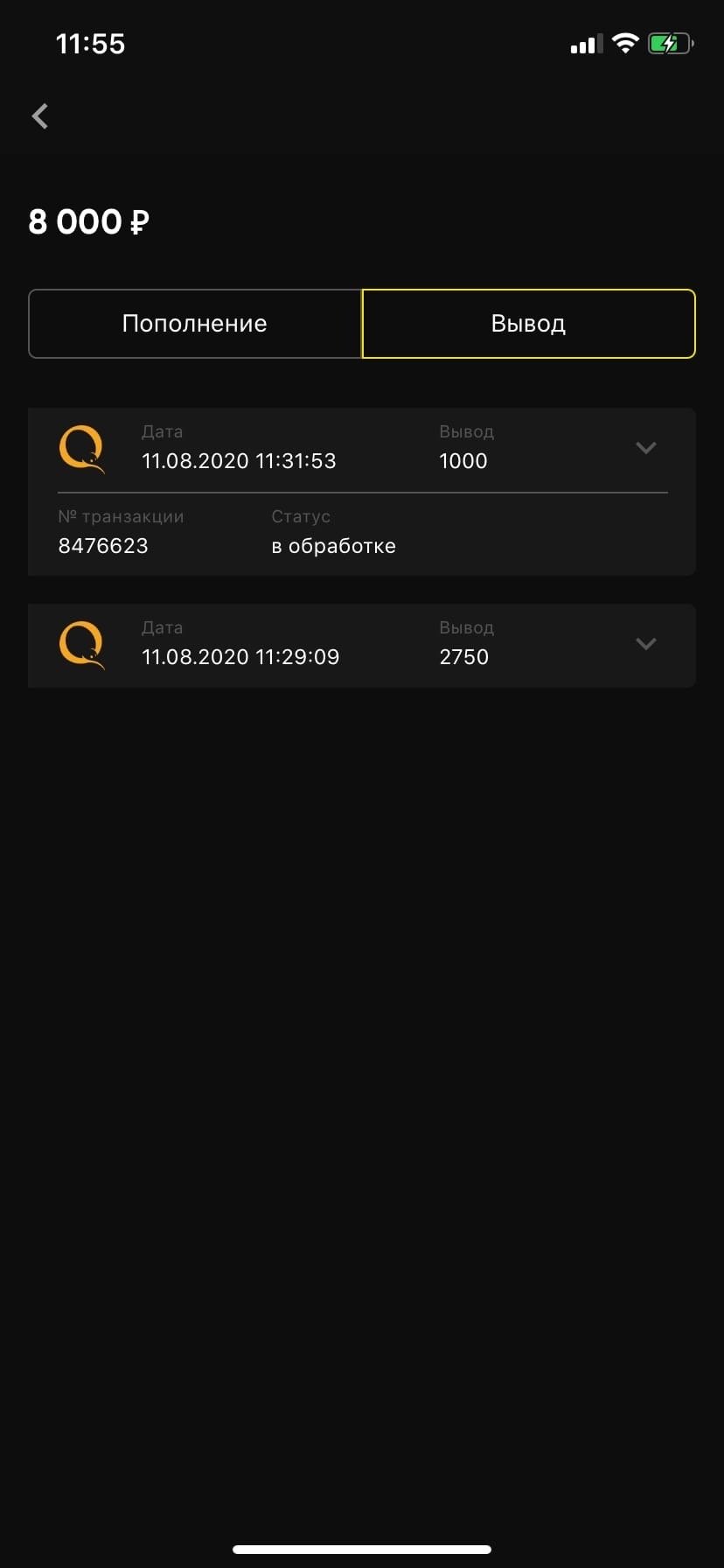This screenshot has height=1568, width=724.
Task: Collapse the 1000 withdrawal transaction details
Action: click(x=645, y=448)
